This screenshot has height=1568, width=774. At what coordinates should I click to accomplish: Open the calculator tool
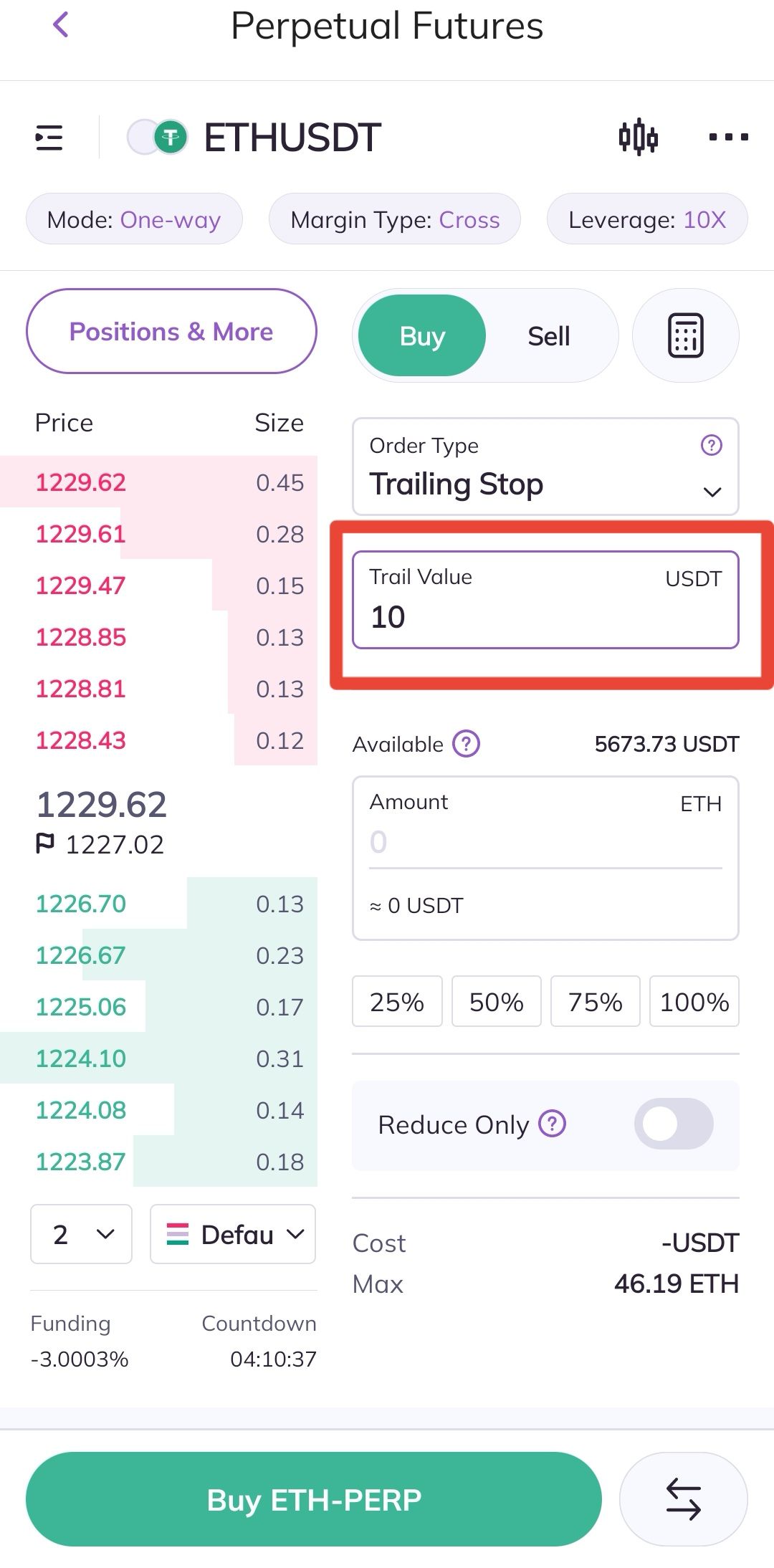(686, 335)
